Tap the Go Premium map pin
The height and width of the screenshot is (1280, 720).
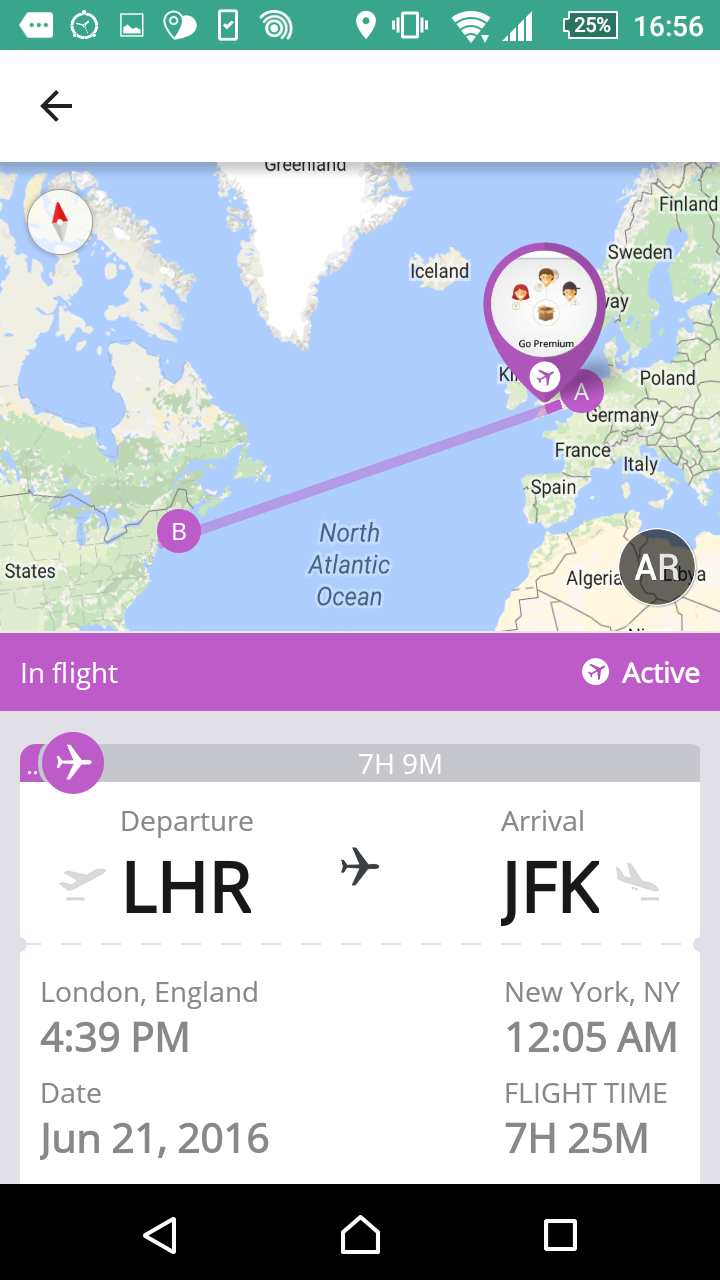pyautogui.click(x=545, y=300)
